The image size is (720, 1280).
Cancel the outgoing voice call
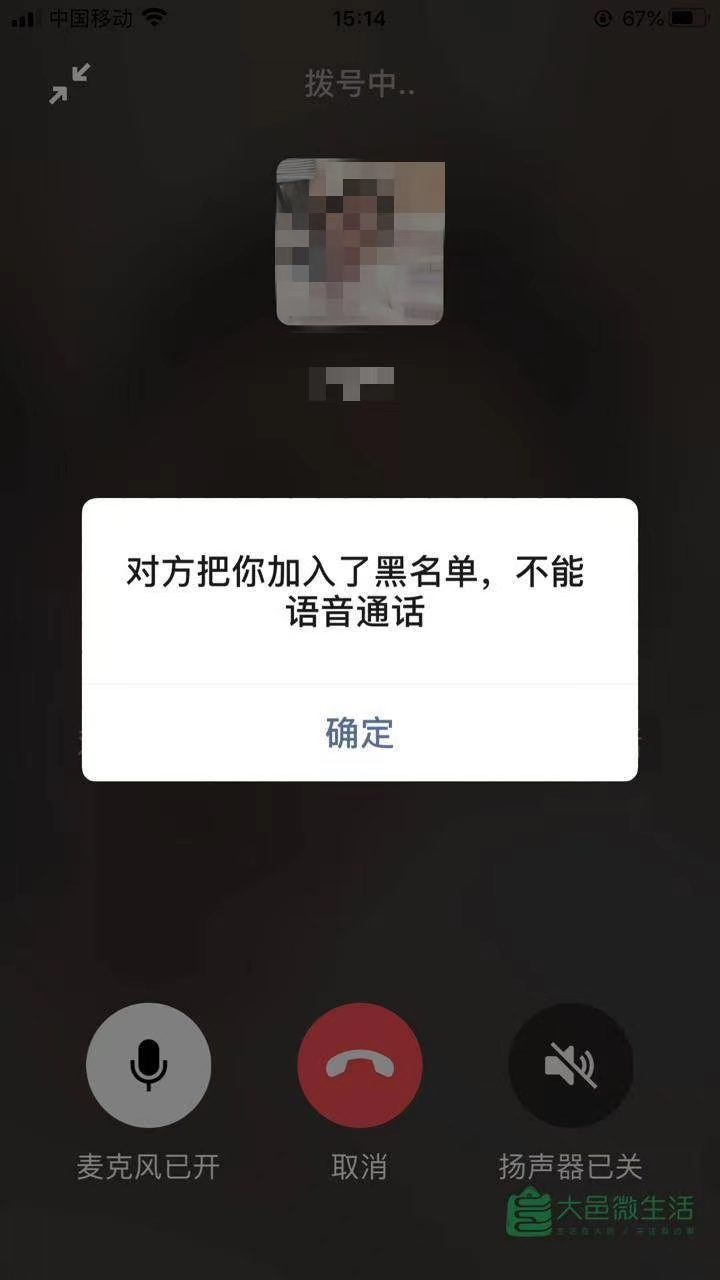360,1066
